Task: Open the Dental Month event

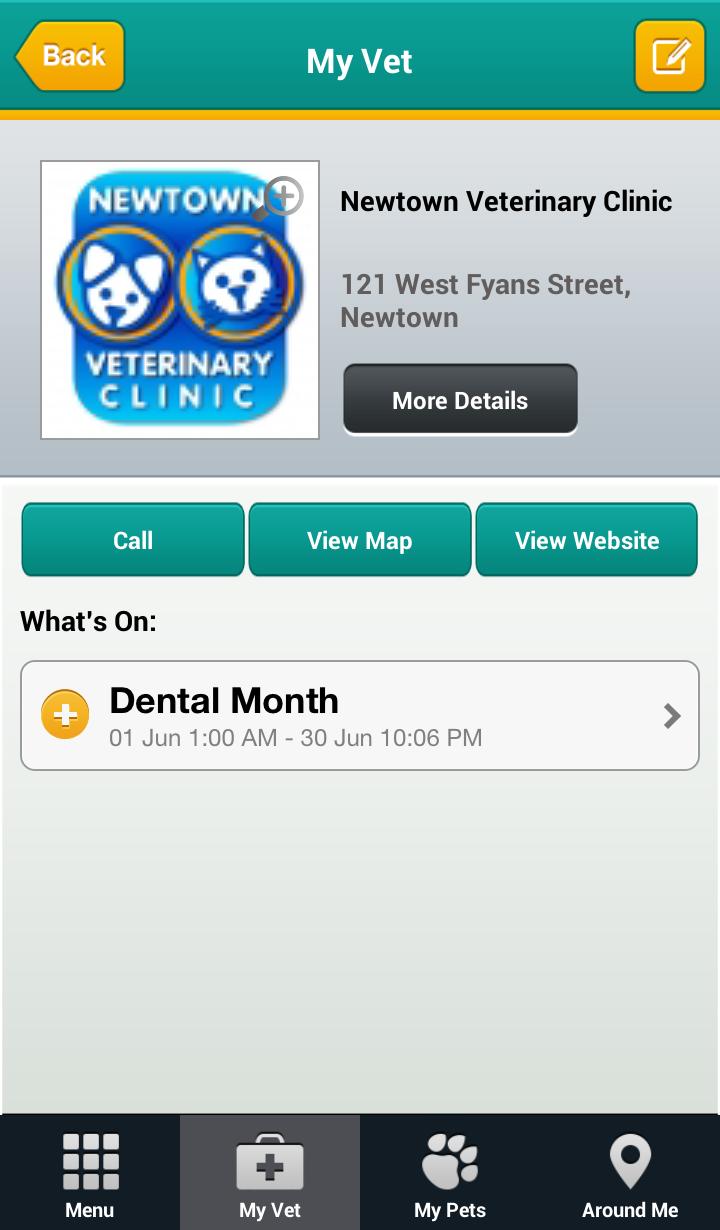Action: coord(360,716)
